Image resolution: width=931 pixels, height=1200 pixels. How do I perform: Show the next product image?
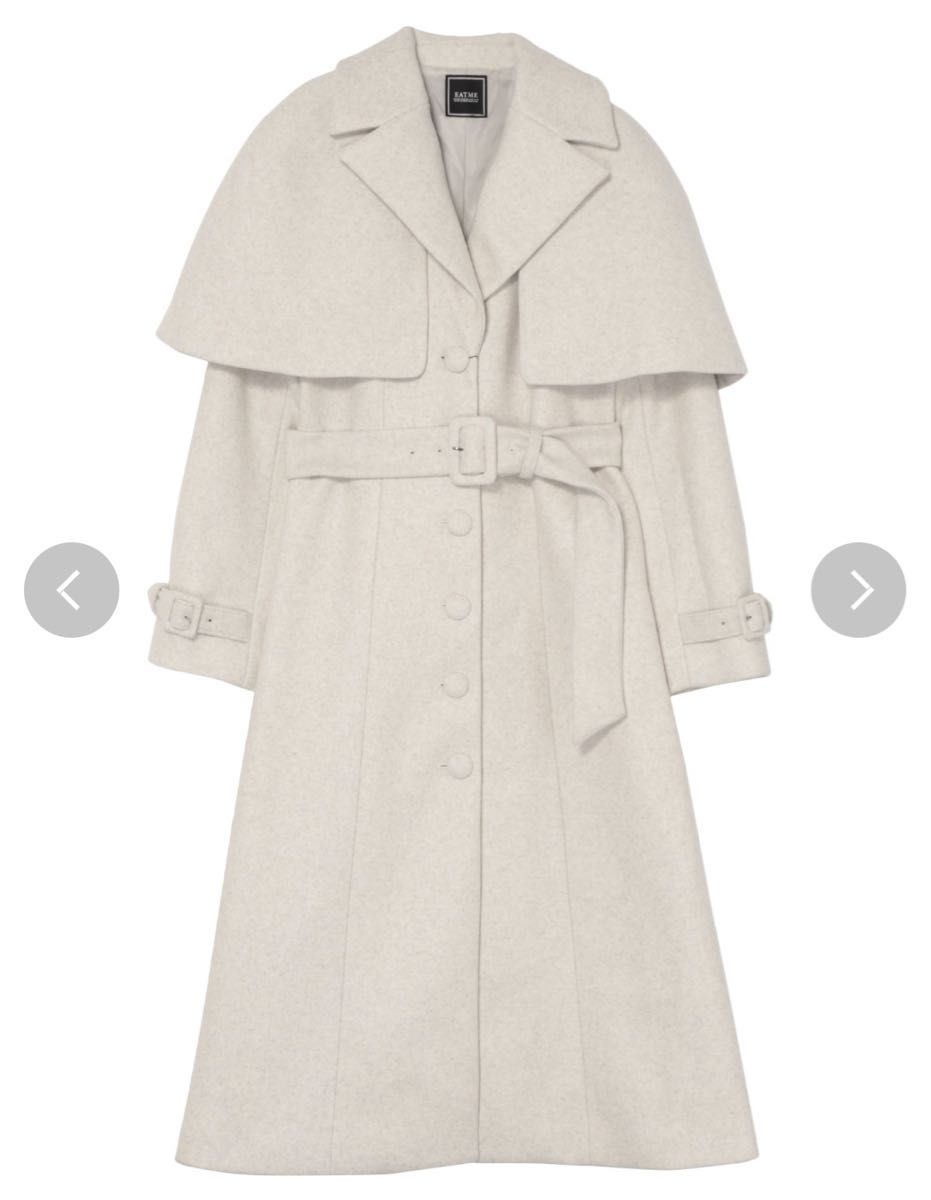(x=858, y=590)
